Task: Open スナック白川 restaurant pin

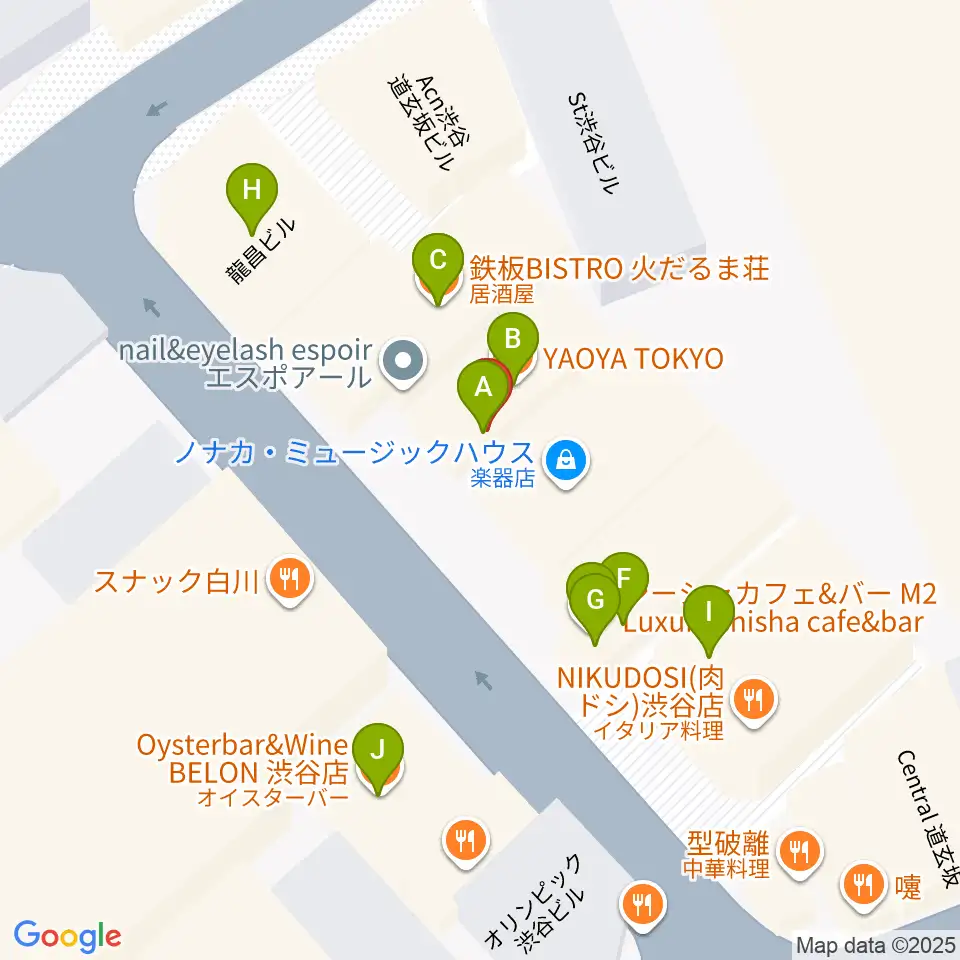Action: coord(289,580)
